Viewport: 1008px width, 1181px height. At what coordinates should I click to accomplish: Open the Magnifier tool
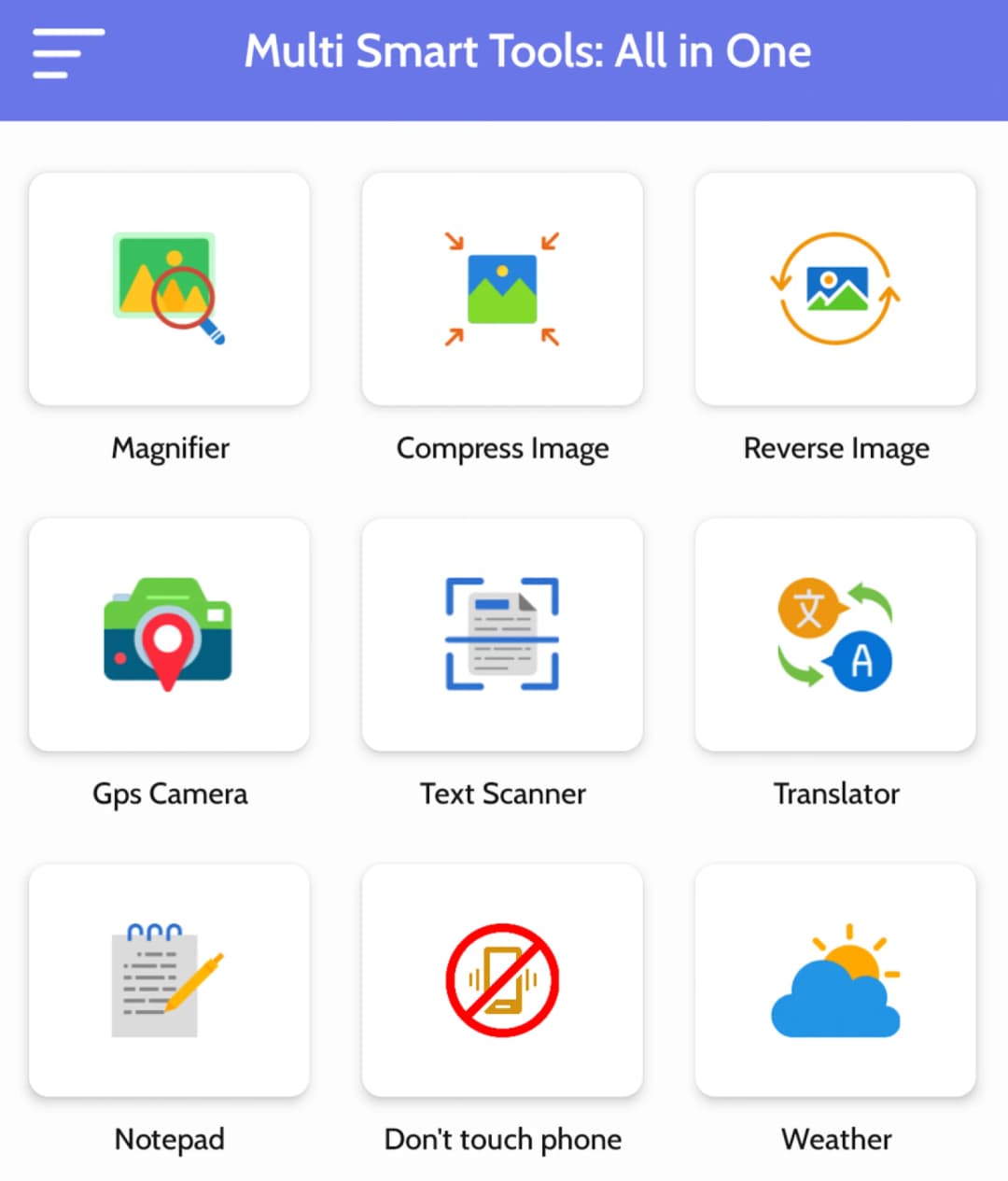click(x=169, y=289)
